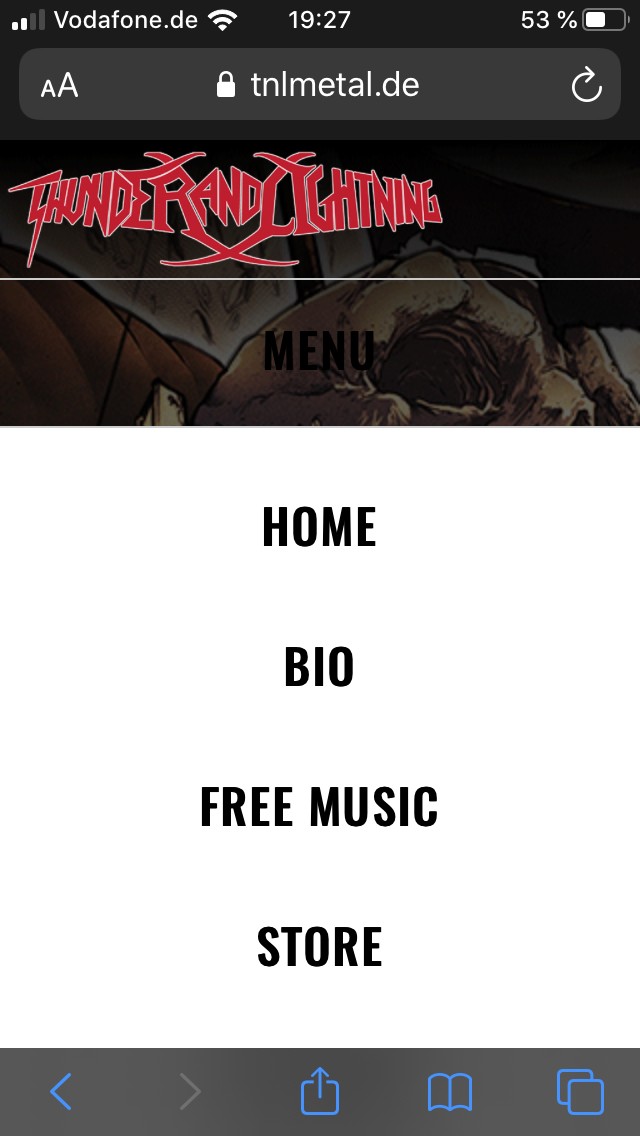Go back to the previous page
The width and height of the screenshot is (640, 1136).
62,1091
